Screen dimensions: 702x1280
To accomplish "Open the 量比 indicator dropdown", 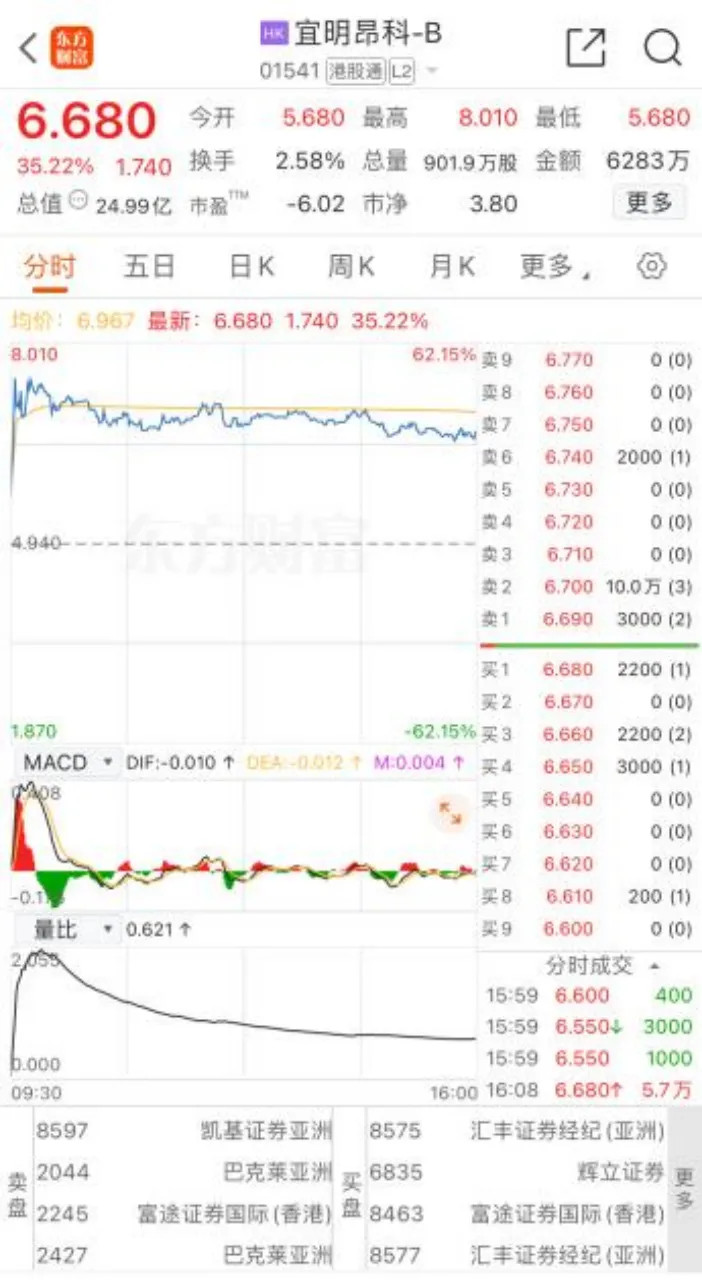I will tap(67, 929).
